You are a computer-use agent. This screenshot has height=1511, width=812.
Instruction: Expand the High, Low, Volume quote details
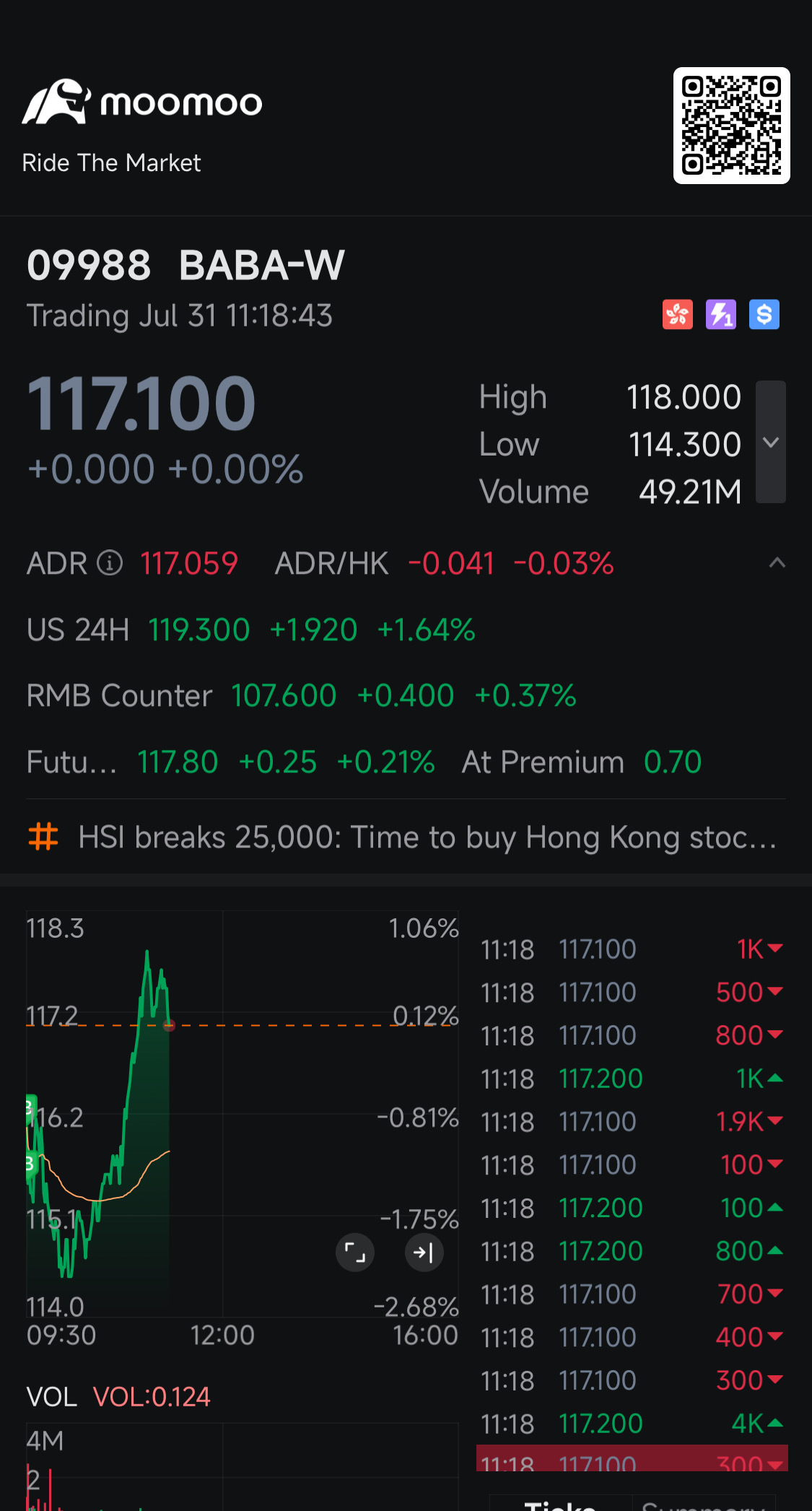(771, 442)
